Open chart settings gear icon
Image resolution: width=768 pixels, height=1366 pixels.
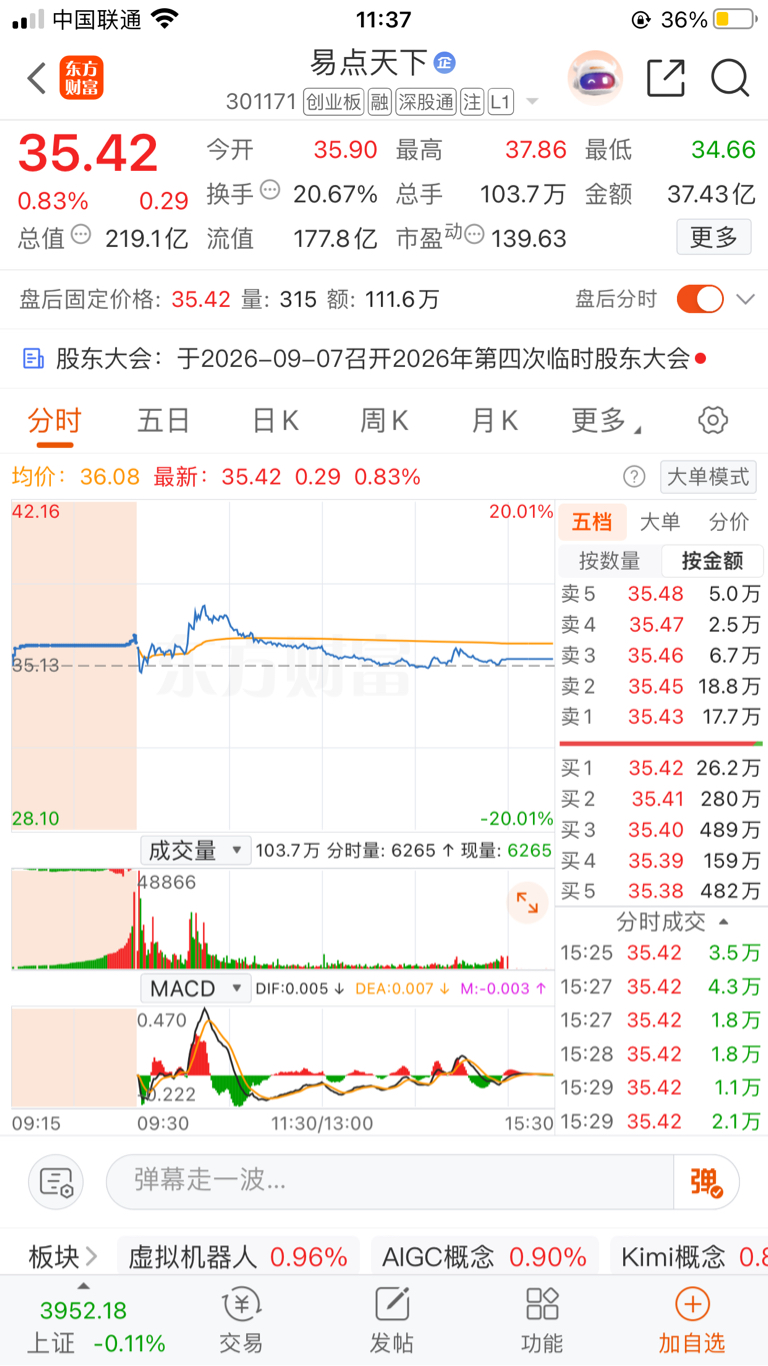coord(713,420)
